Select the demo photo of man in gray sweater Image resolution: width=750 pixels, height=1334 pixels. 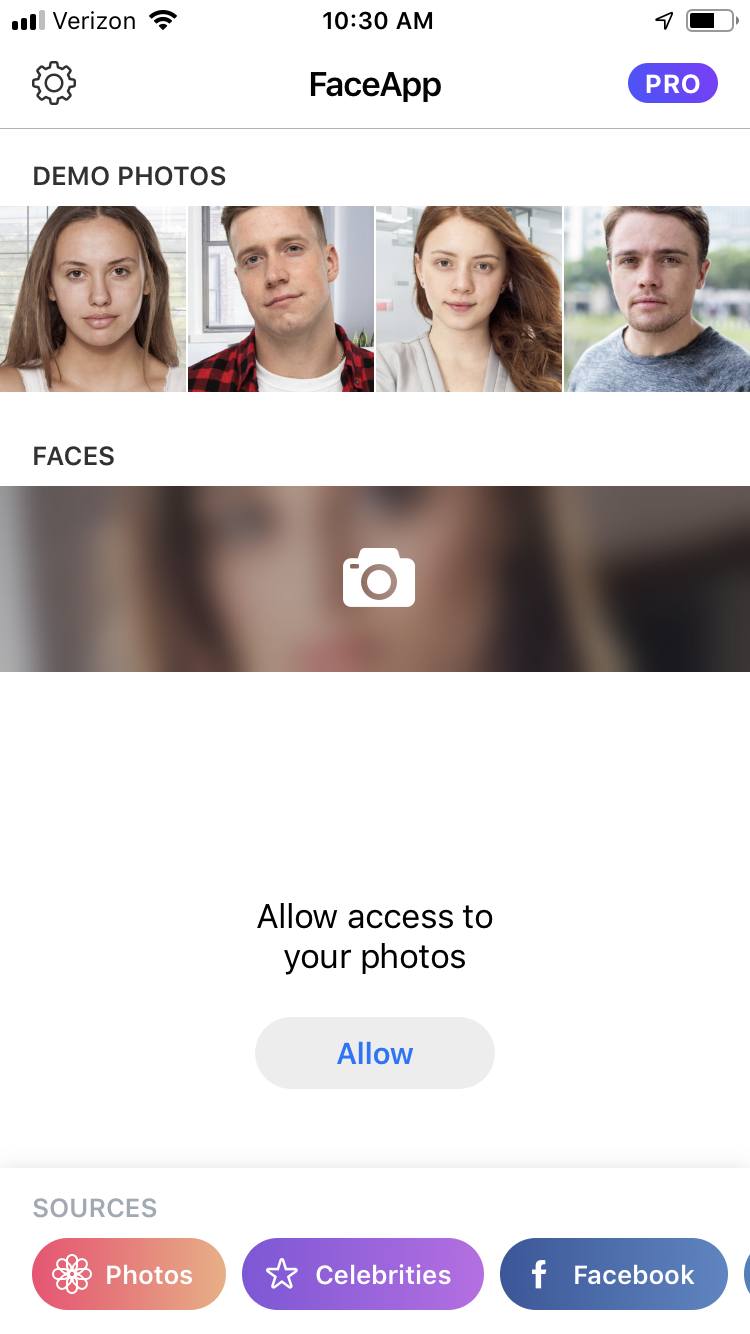[657, 299]
